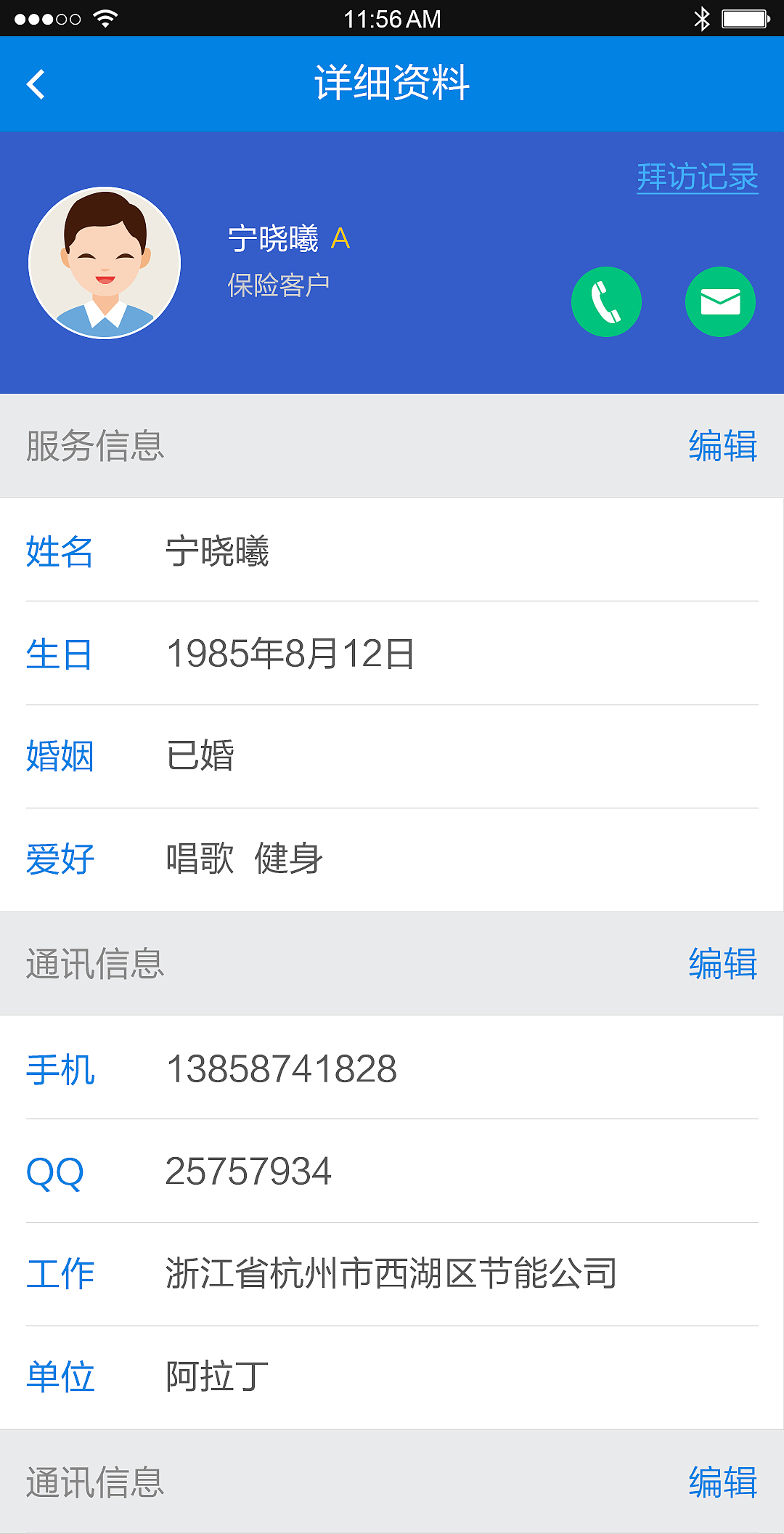Tap the back arrow in the header
Image resolution: width=784 pixels, height=1534 pixels.
point(36,84)
